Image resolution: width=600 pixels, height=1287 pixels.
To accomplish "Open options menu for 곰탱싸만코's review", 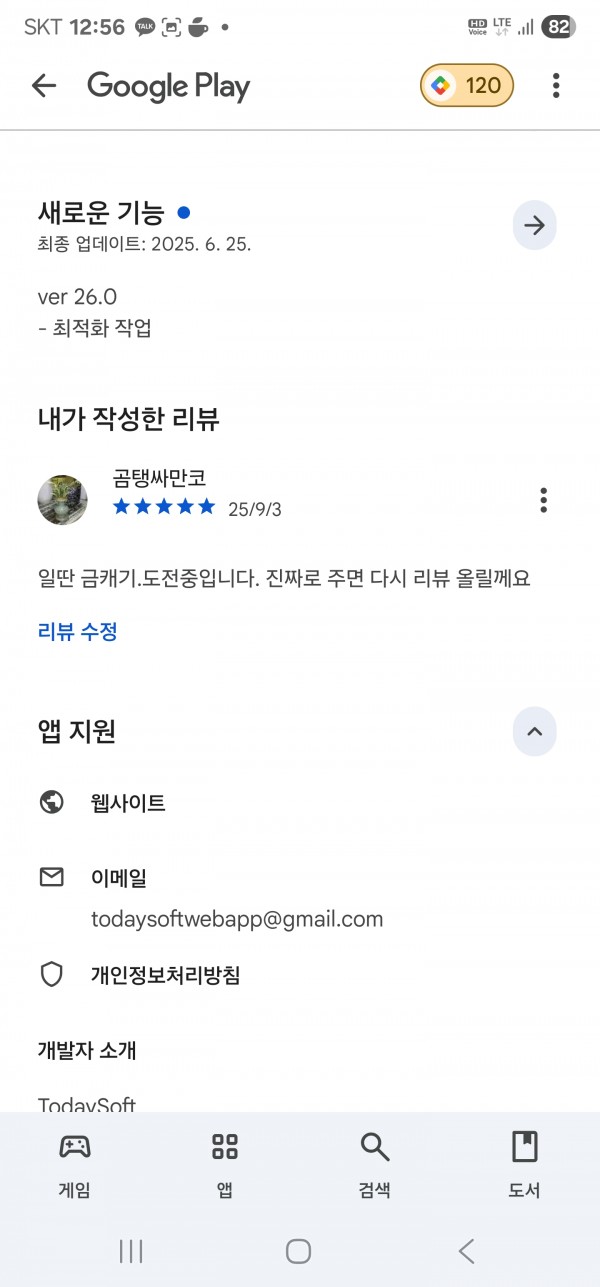I will point(543,500).
